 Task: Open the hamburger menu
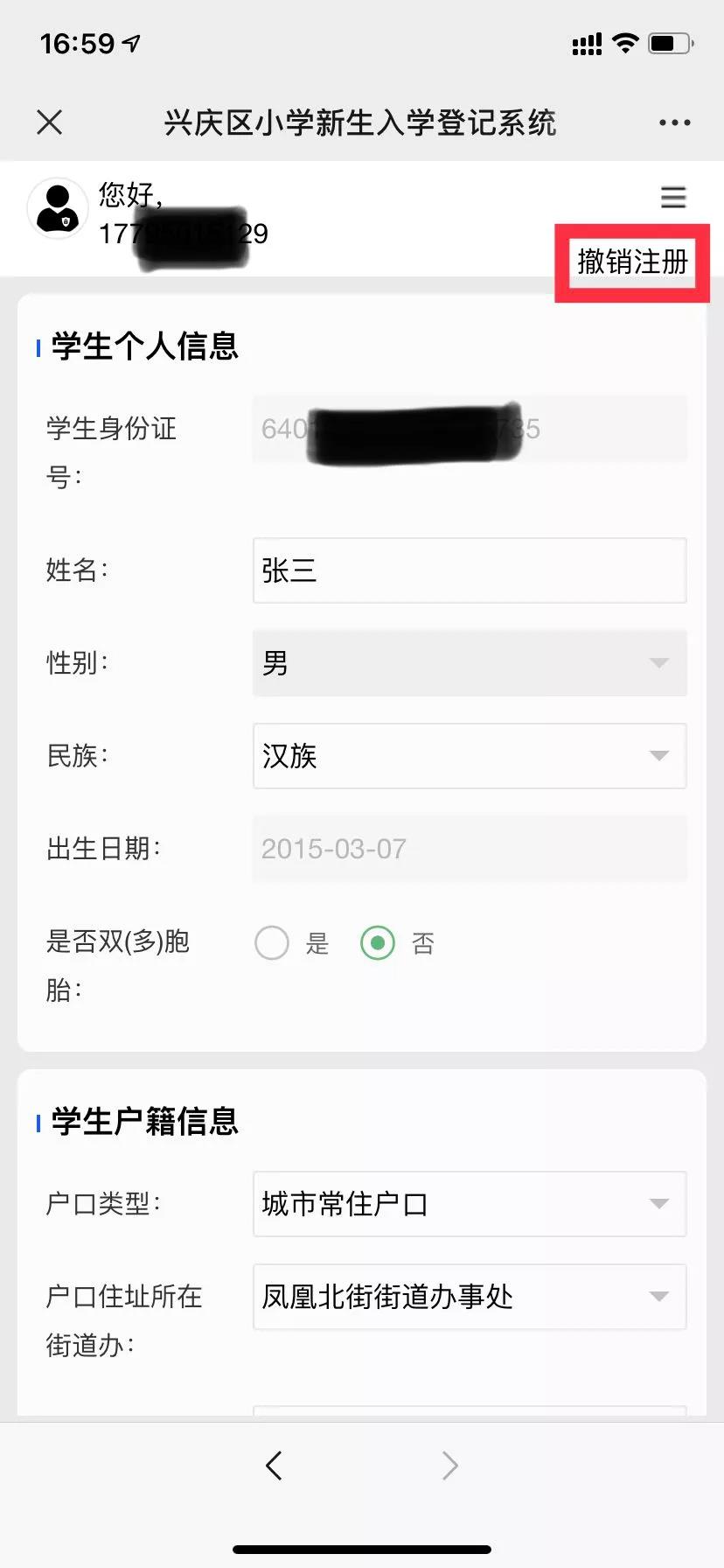click(673, 198)
